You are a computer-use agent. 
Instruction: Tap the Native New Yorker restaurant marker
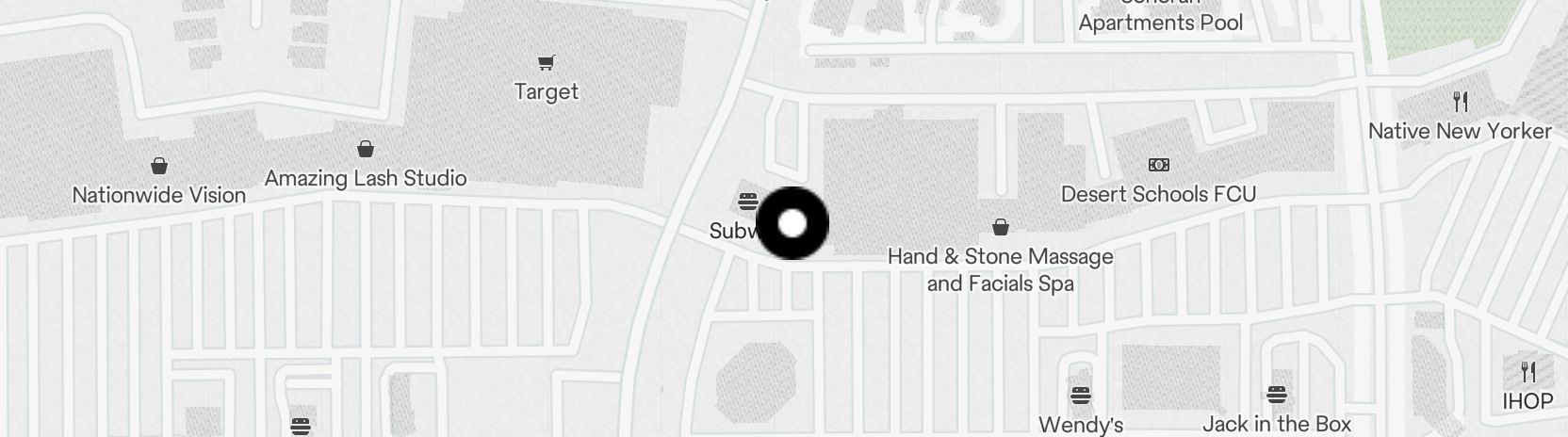1460,102
